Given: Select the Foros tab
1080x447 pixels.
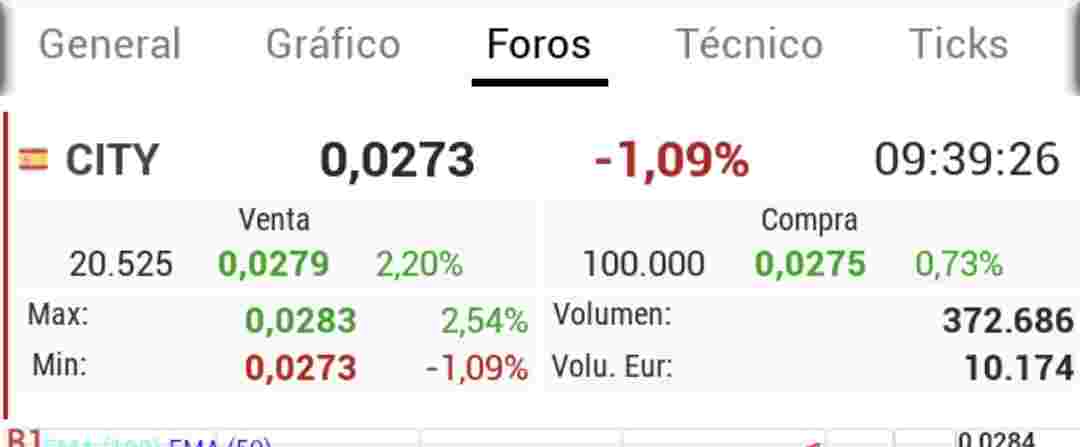Looking at the screenshot, I should tap(539, 44).
